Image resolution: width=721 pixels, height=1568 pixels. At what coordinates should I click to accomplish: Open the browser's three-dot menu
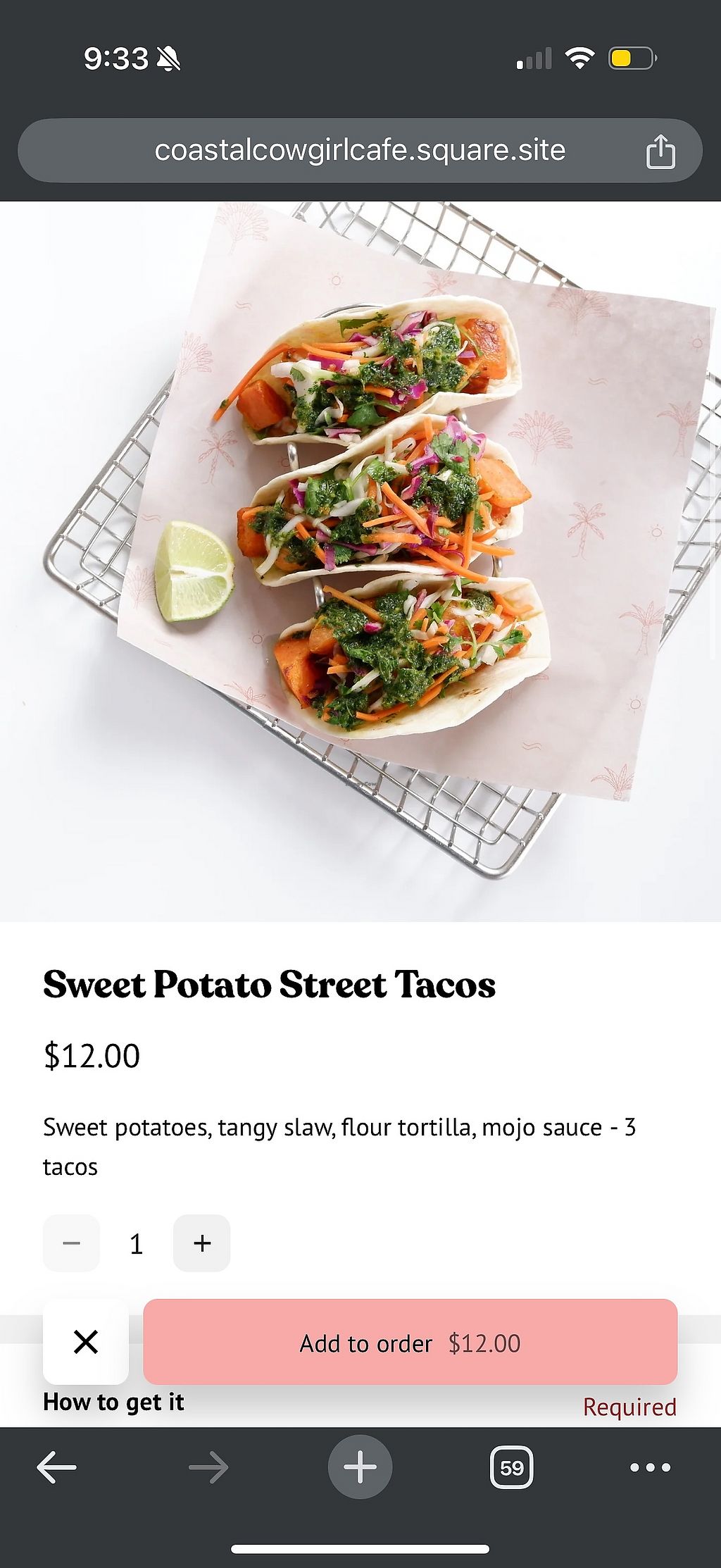[x=650, y=1468]
